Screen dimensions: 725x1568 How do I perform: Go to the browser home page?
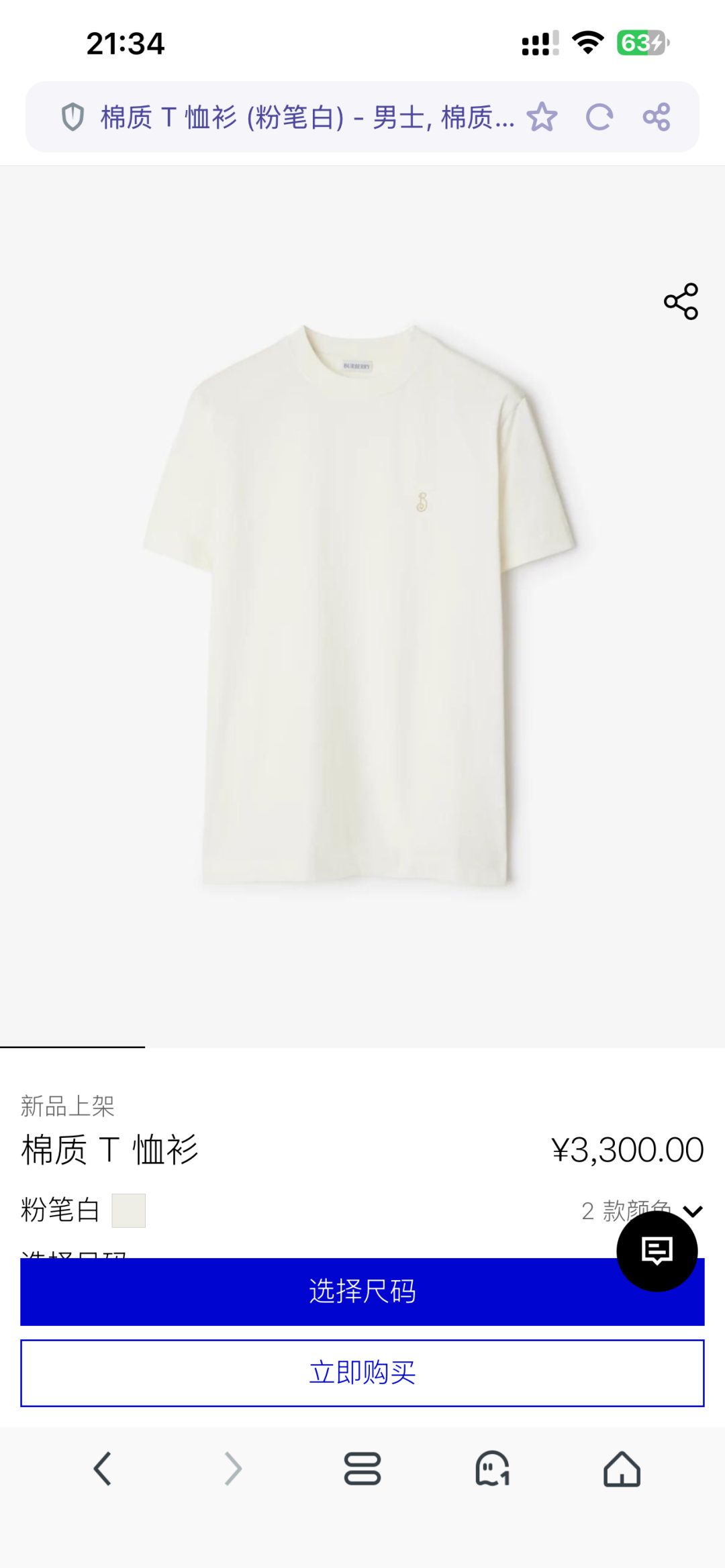click(622, 1469)
